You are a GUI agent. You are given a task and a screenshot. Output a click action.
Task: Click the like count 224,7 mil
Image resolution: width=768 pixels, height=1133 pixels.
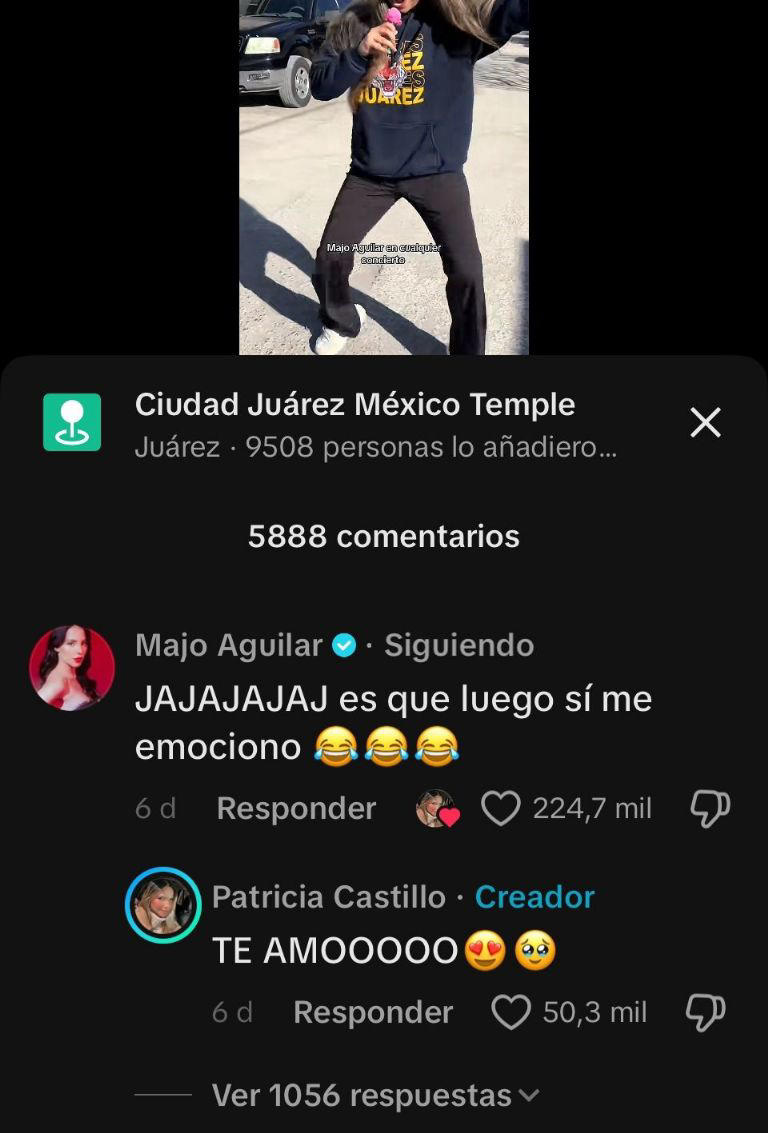(x=591, y=807)
